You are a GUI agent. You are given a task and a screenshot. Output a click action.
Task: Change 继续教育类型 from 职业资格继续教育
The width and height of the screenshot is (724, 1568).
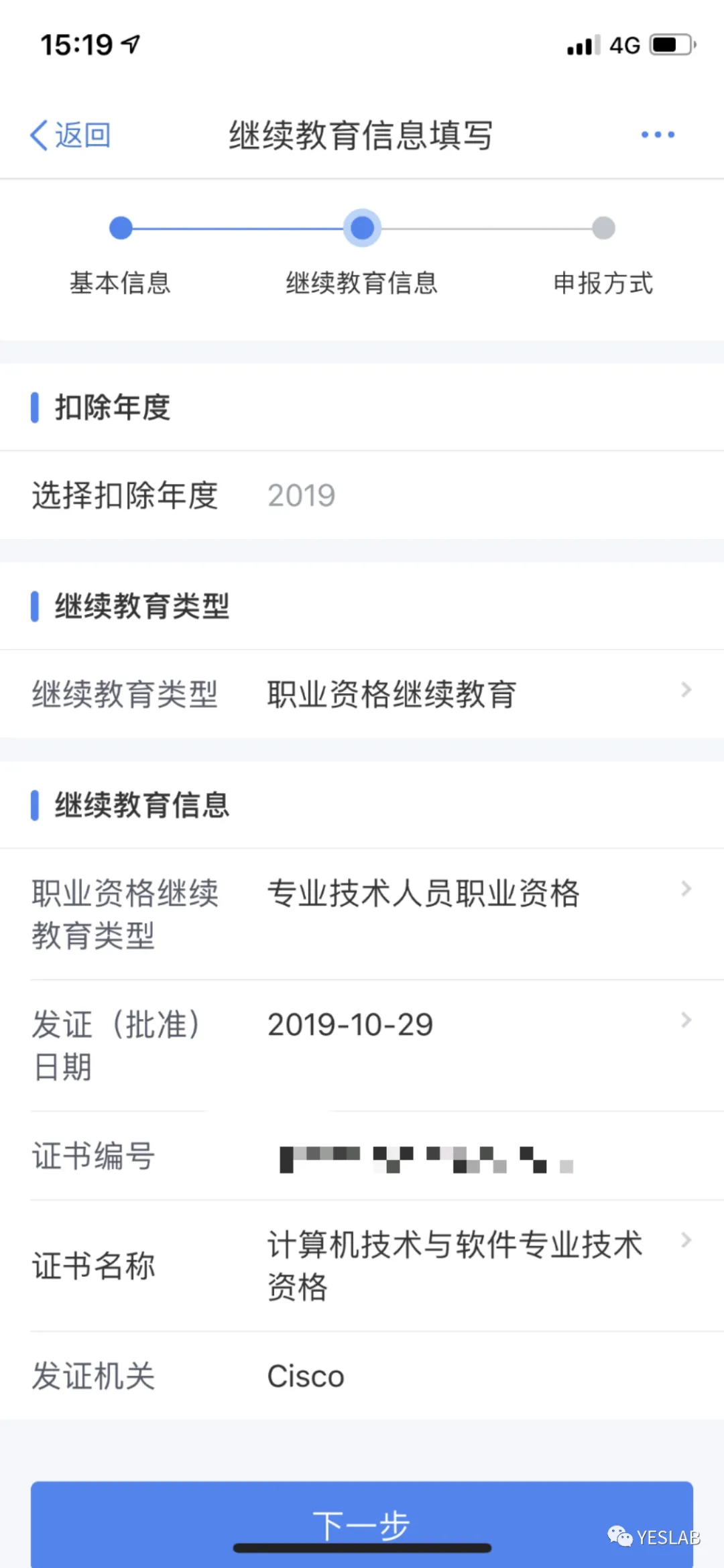tap(362, 694)
